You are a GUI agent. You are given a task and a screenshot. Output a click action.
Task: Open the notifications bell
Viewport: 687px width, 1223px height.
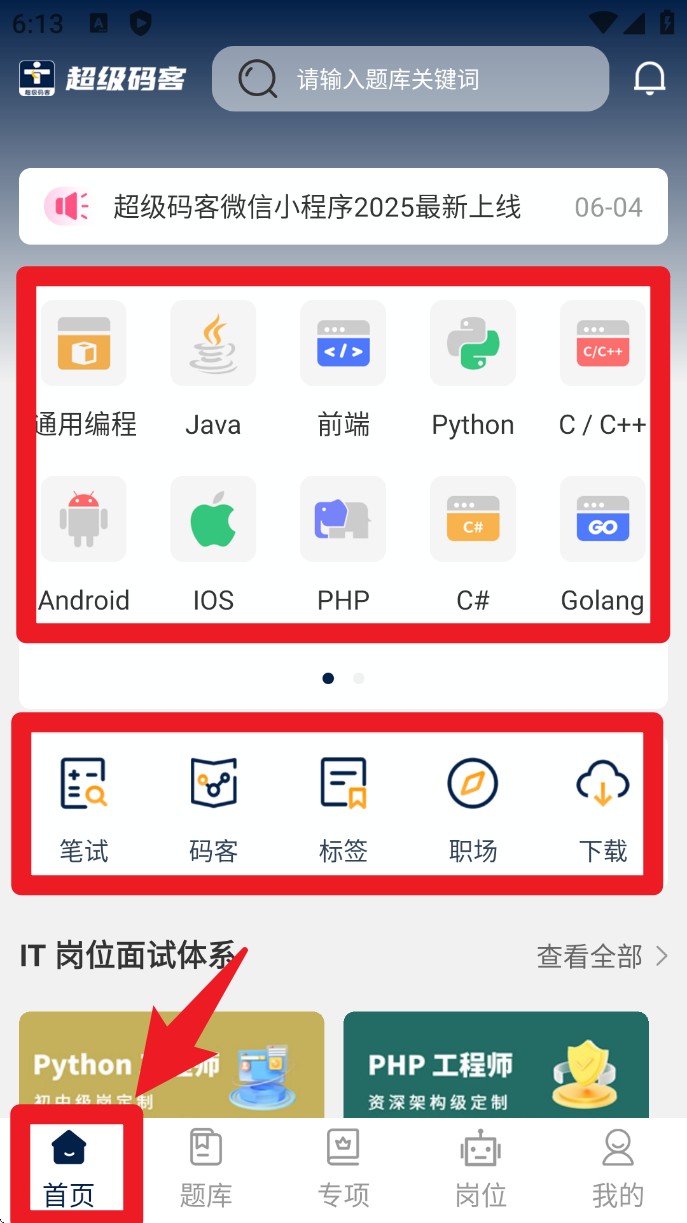(650, 78)
